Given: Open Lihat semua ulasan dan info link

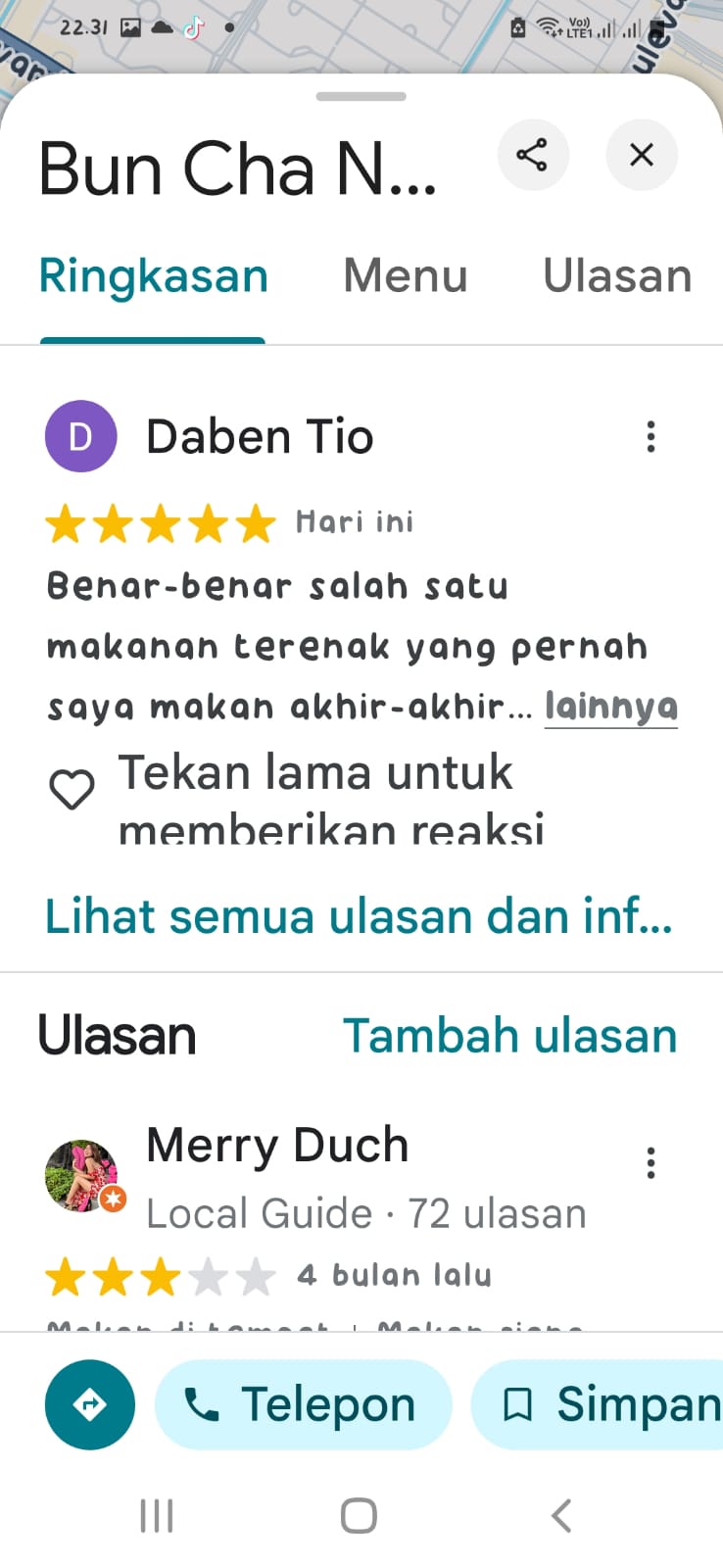Looking at the screenshot, I should pyautogui.click(x=359, y=917).
